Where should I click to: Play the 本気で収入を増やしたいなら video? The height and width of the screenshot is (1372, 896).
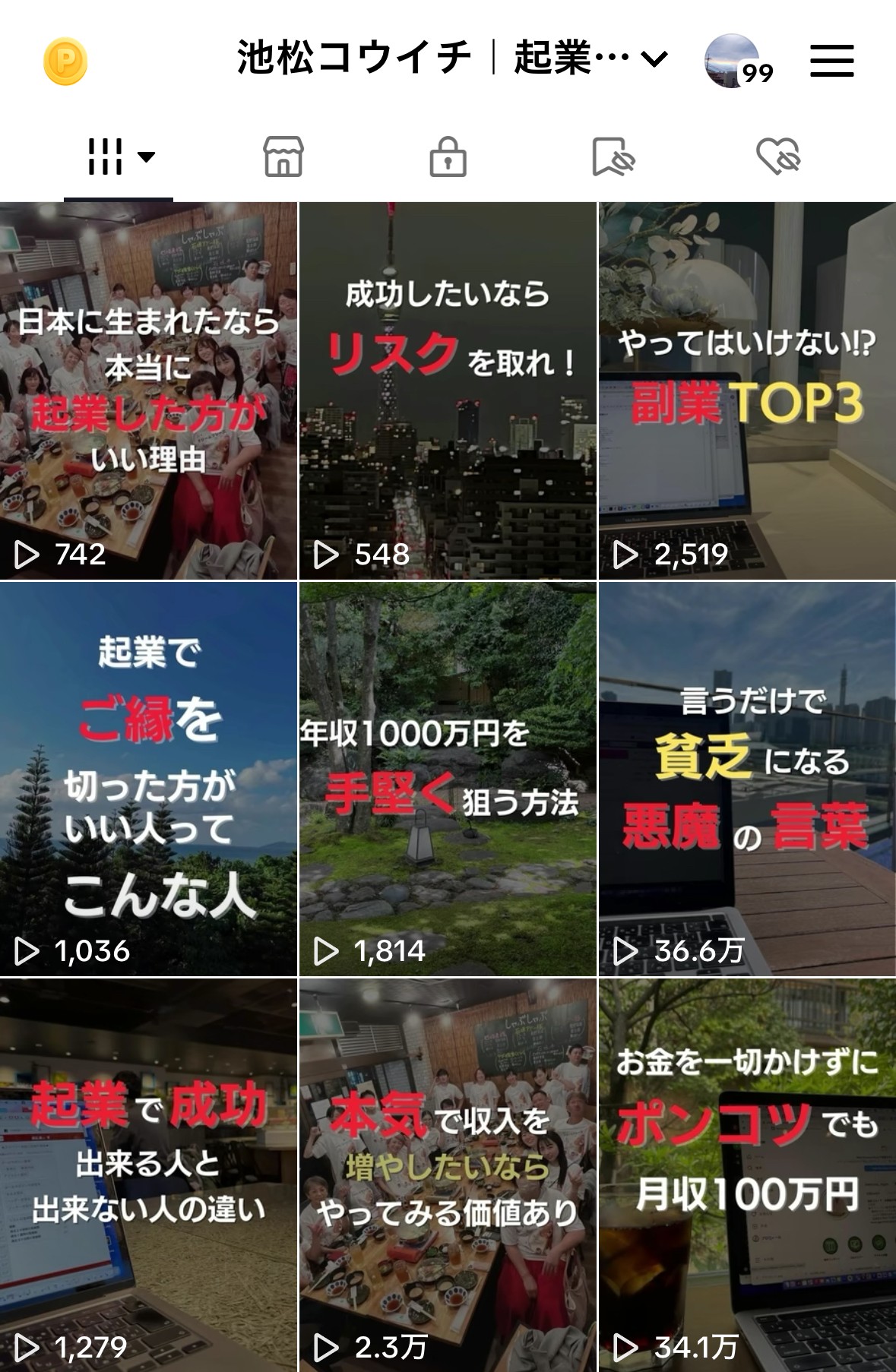(x=448, y=1174)
